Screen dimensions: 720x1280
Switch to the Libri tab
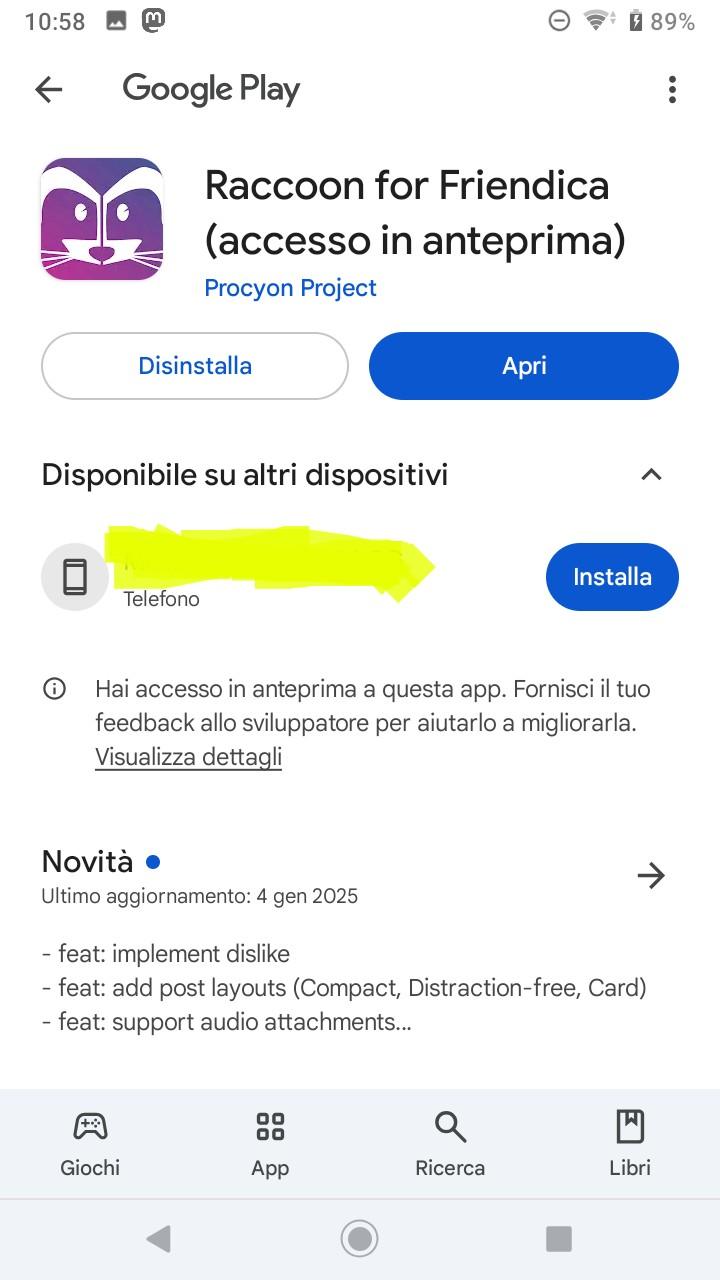(630, 1144)
